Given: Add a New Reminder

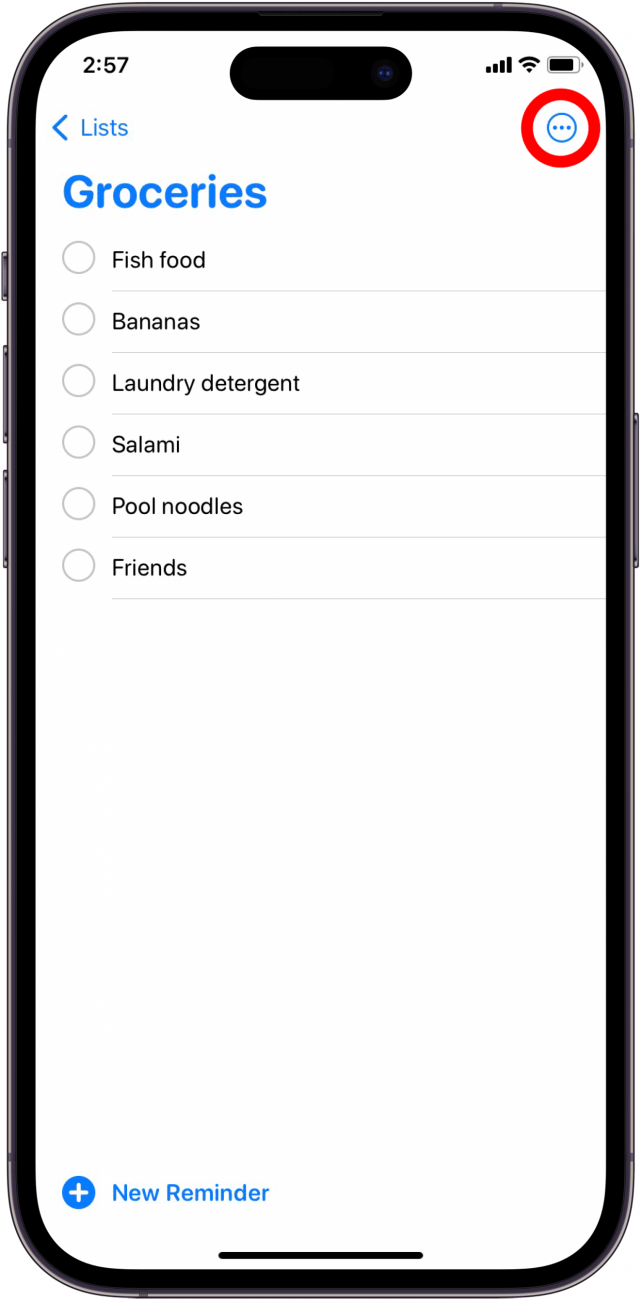Looking at the screenshot, I should [x=166, y=1192].
